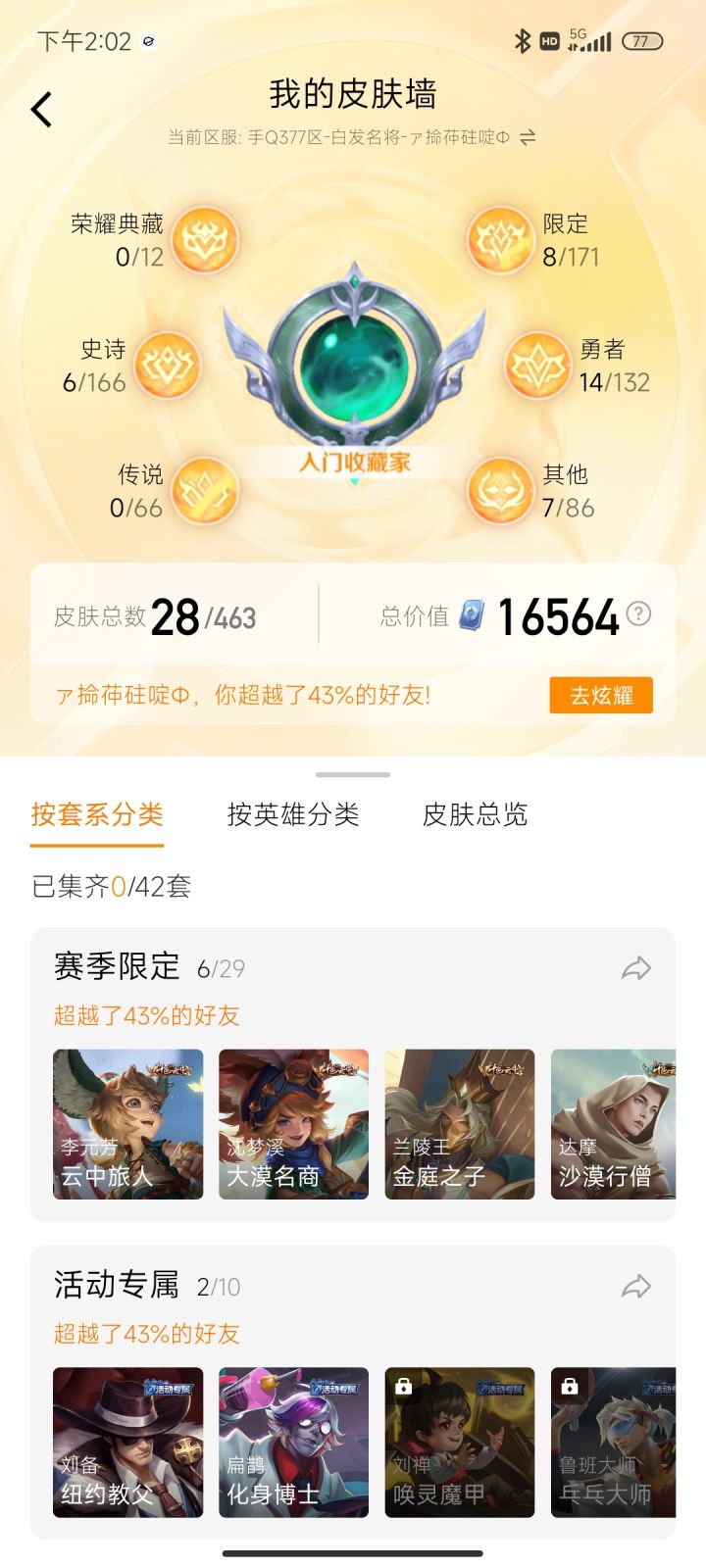Open the 其他 badge category
The height and width of the screenshot is (1568, 706).
click(501, 491)
